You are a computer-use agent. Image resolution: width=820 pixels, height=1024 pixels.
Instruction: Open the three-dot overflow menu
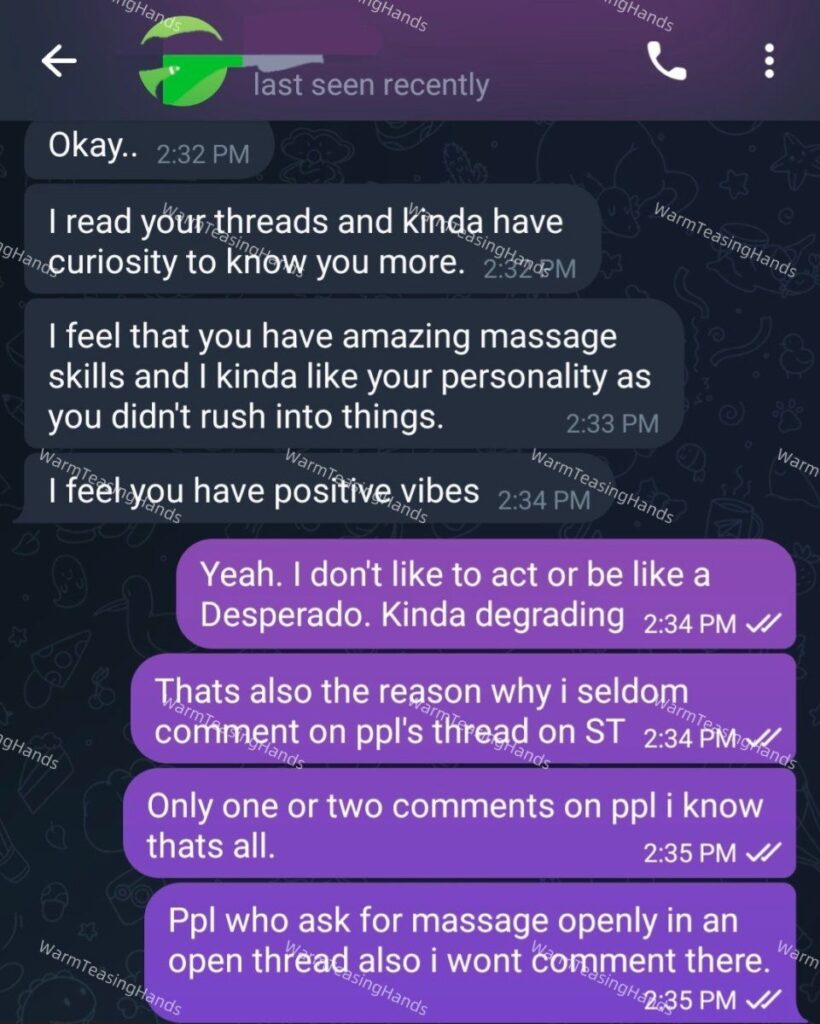768,62
